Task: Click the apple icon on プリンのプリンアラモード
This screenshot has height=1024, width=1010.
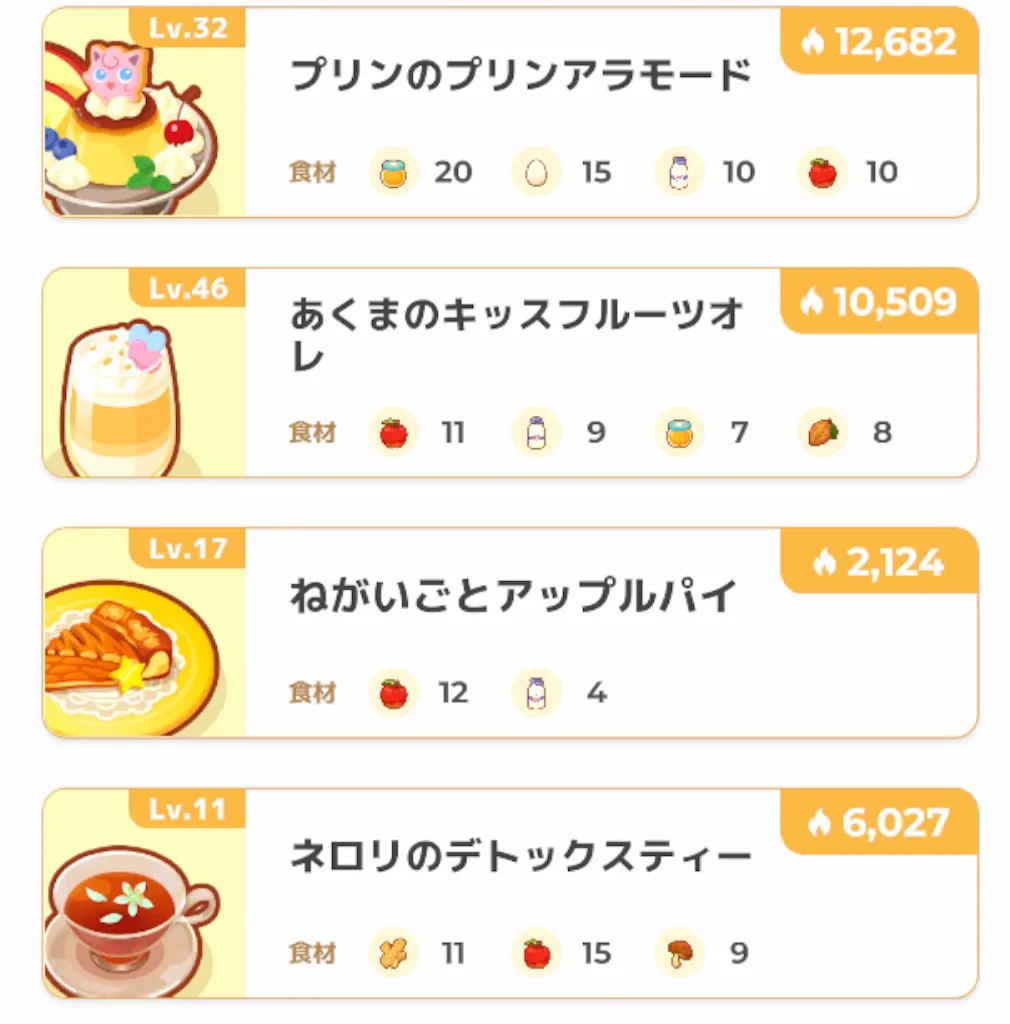Action: 822,172
